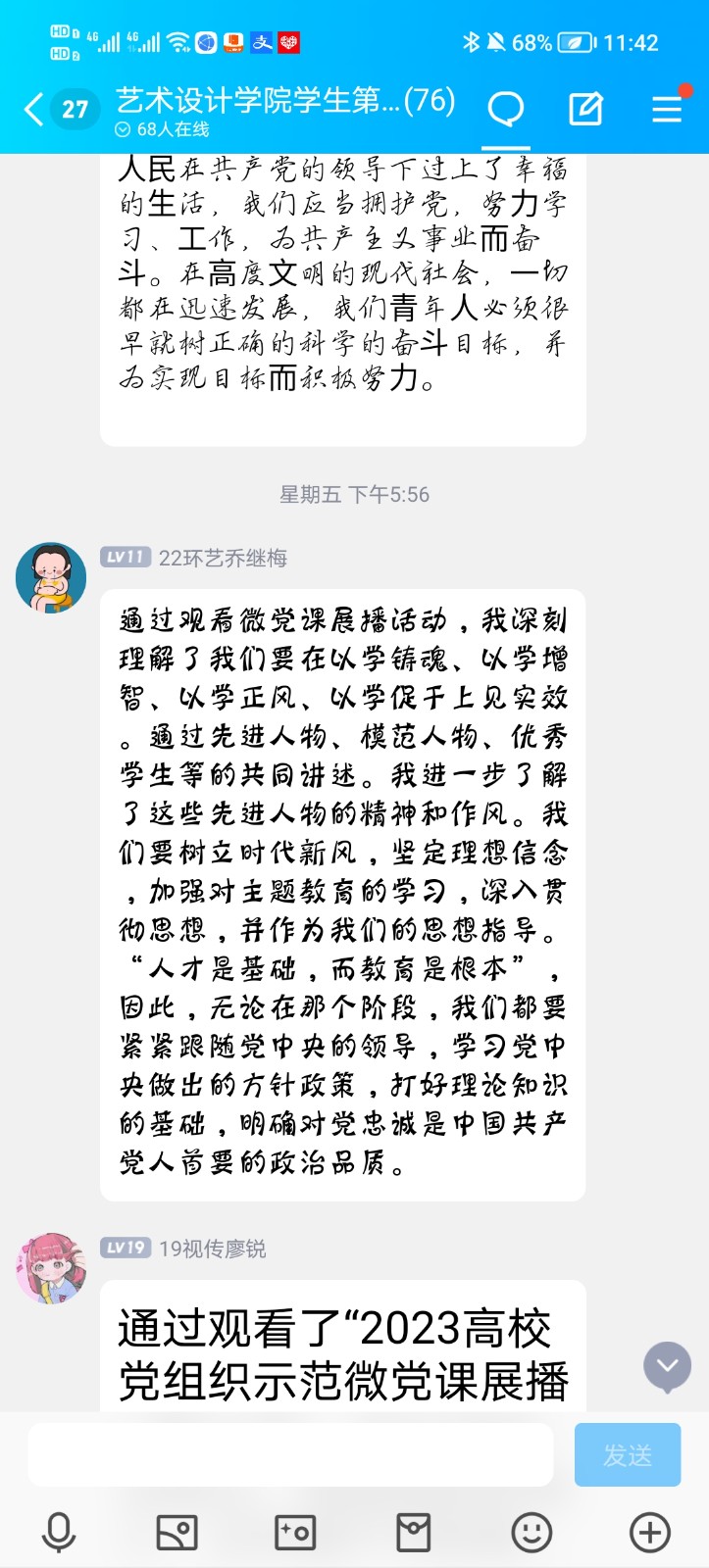Viewport: 709px width, 1568px height.
Task: Expand more options with plus icon
Action: click(649, 1532)
